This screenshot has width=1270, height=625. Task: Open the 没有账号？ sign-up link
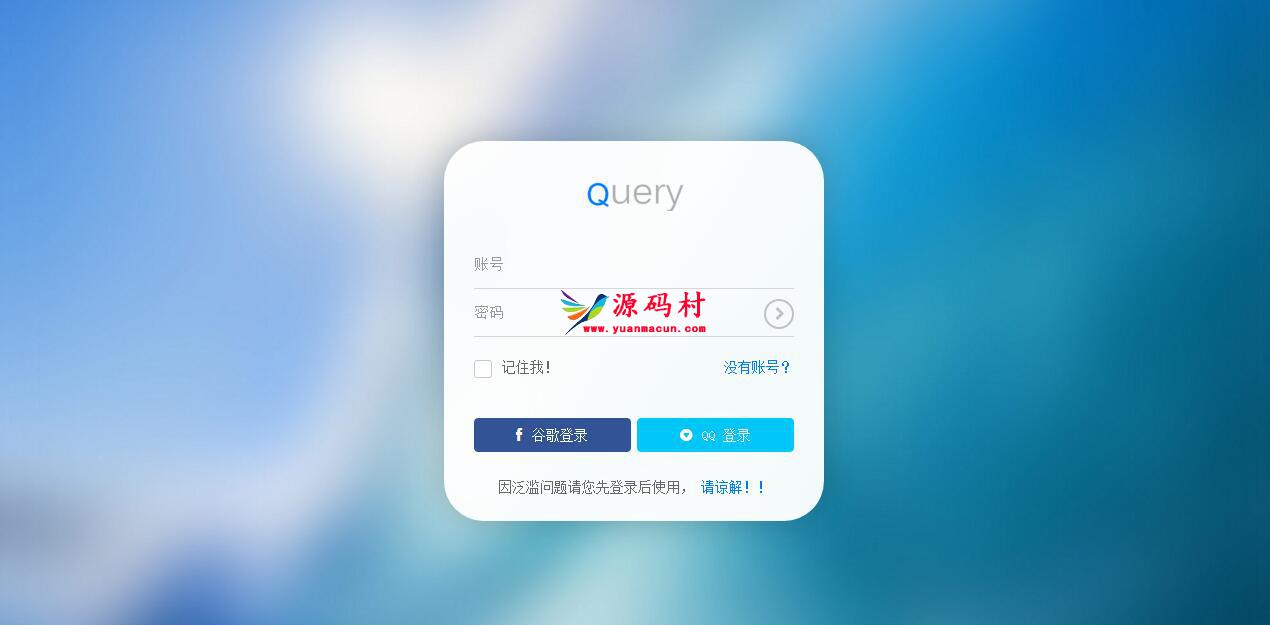click(x=757, y=368)
